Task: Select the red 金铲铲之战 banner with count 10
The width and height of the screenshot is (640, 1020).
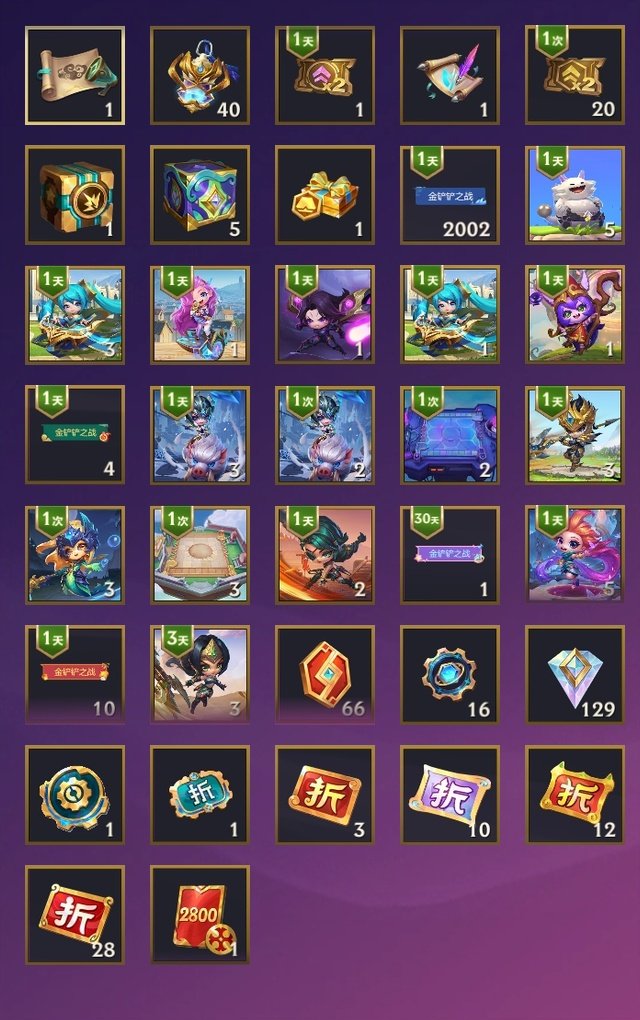Action: point(75,675)
